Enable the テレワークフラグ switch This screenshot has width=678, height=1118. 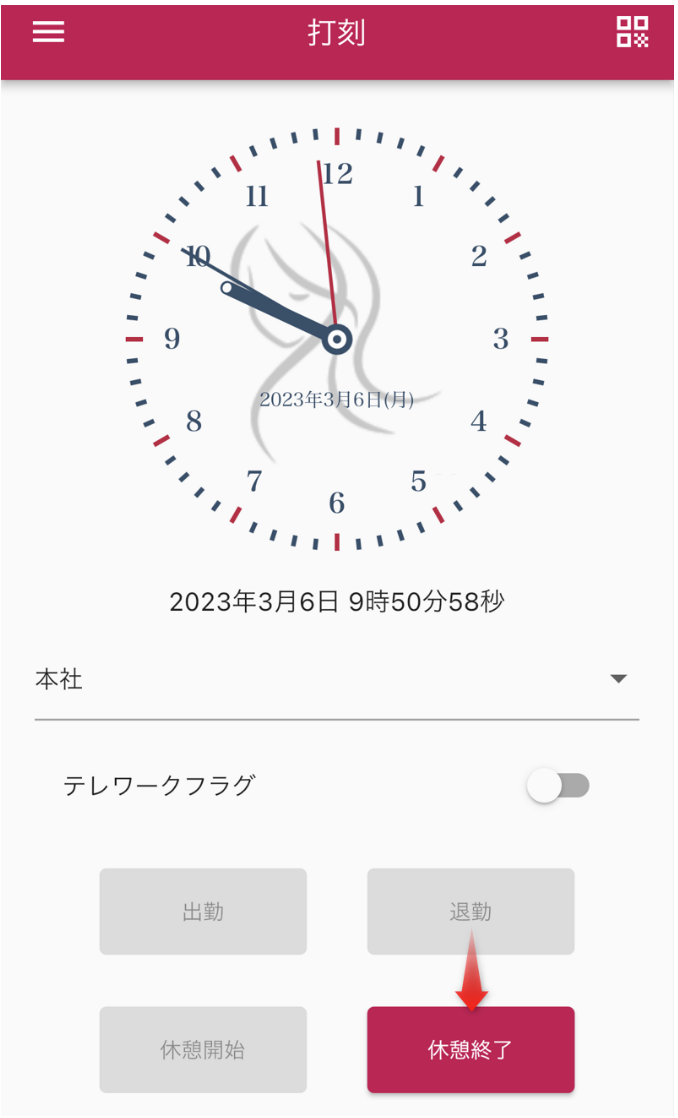[x=558, y=787]
